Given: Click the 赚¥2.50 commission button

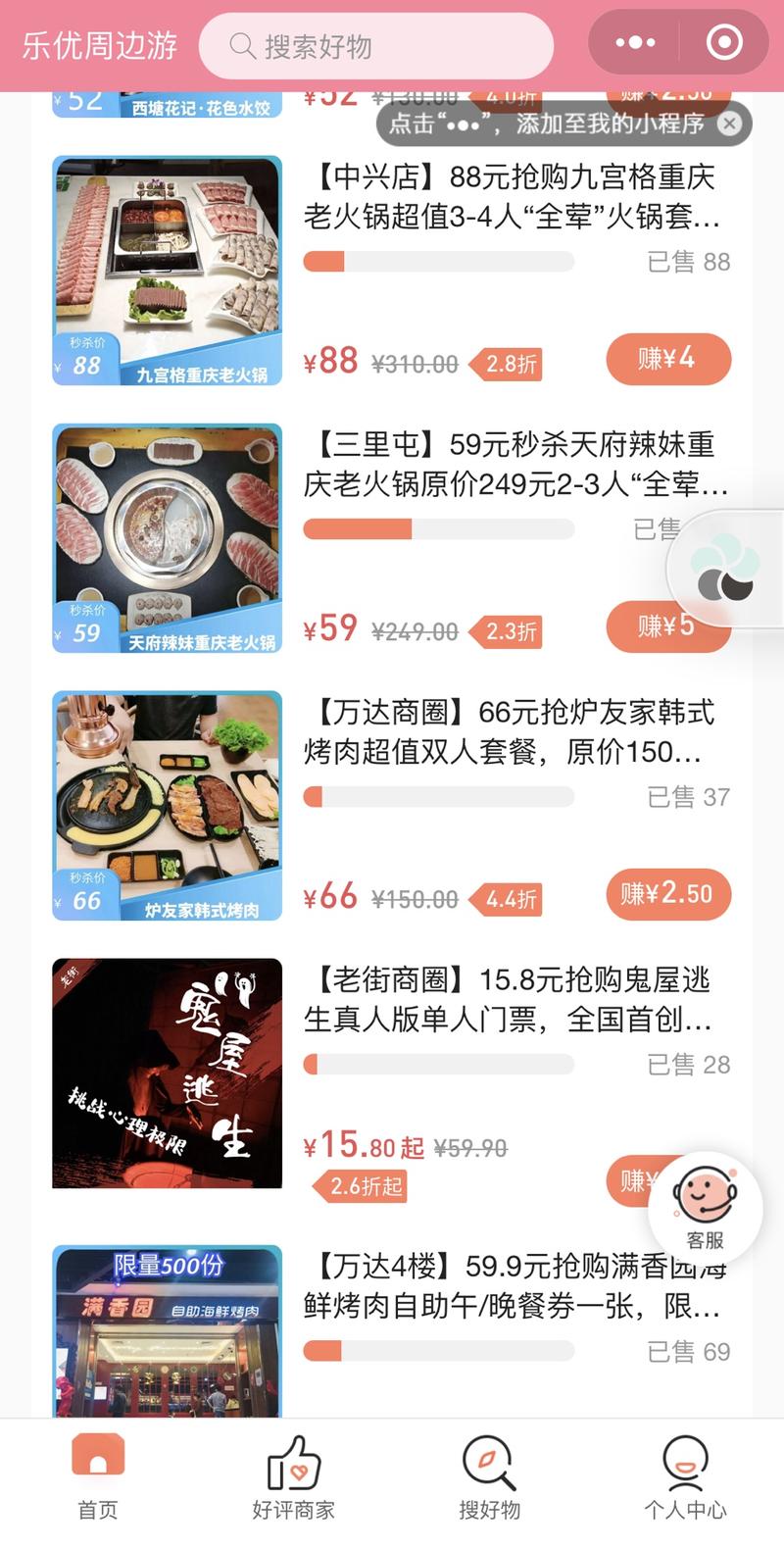Looking at the screenshot, I should (668, 894).
